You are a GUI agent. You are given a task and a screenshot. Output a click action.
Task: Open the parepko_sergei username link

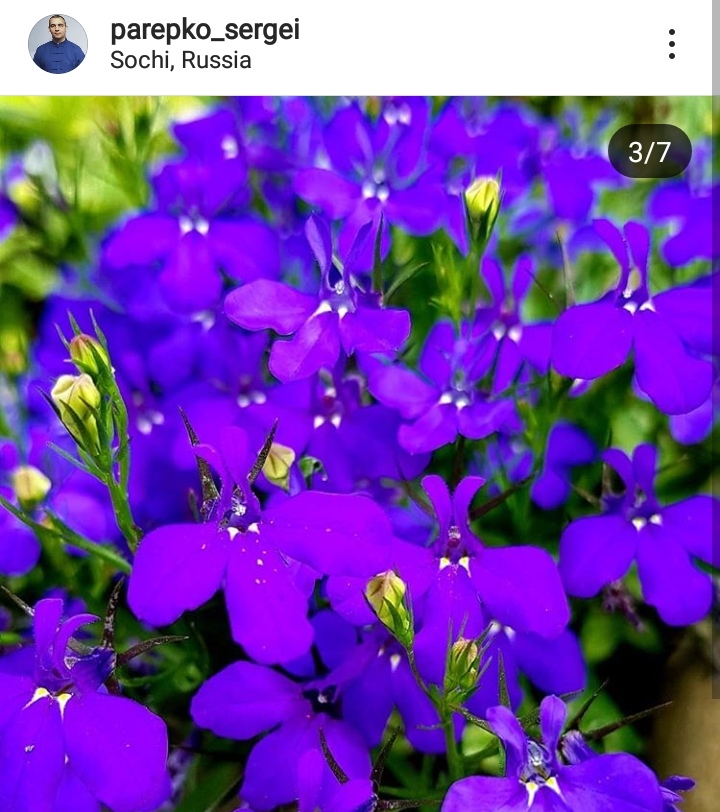coord(204,30)
